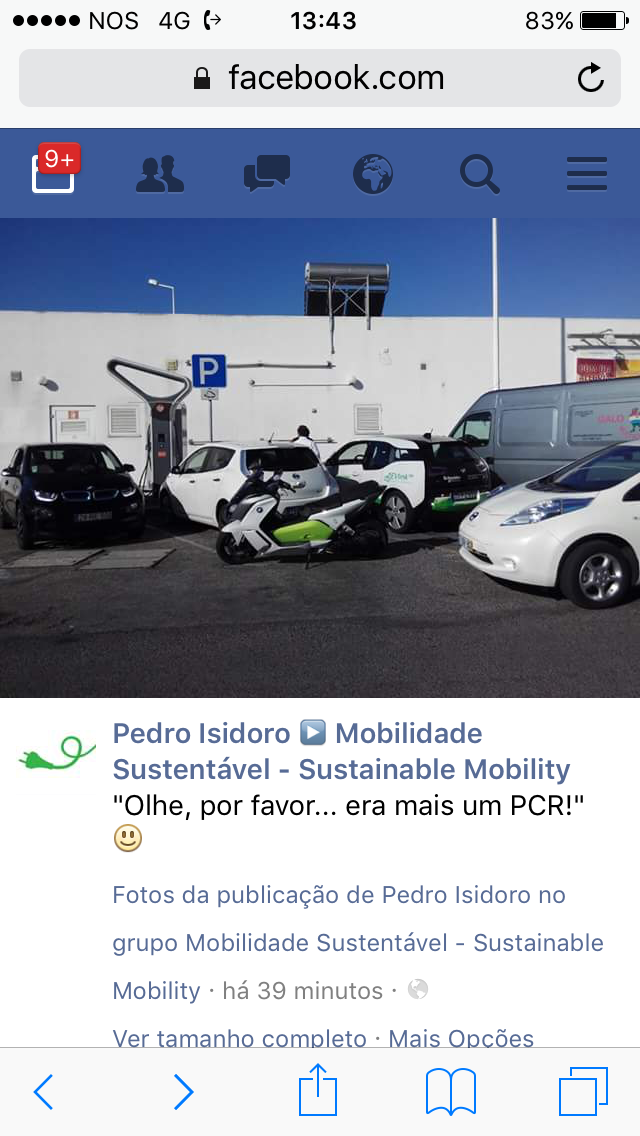Screen dimensions: 640x1136
Task: Show open Safari tabs
Action: [x=583, y=1092]
